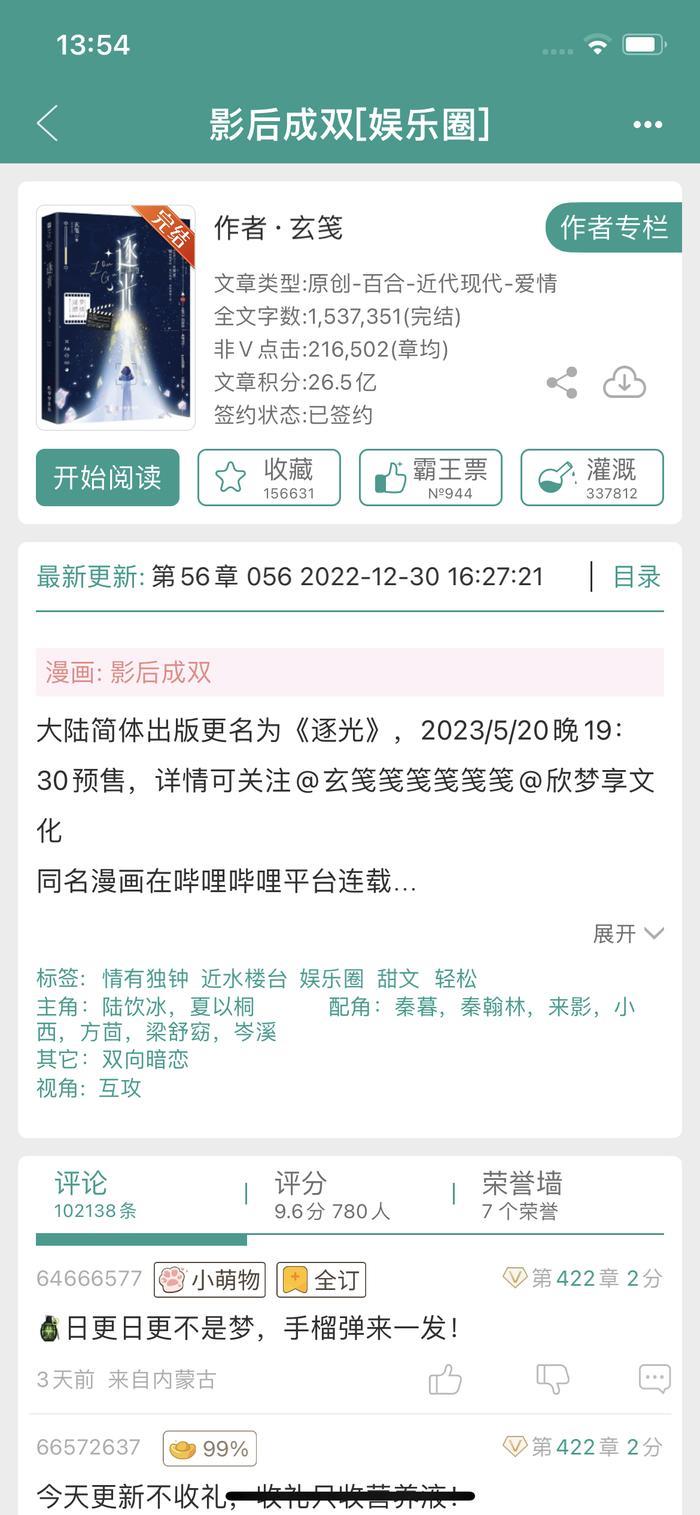The image size is (700, 1515).
Task: Tap the 灌溉 nutrient button
Action: 592,478
